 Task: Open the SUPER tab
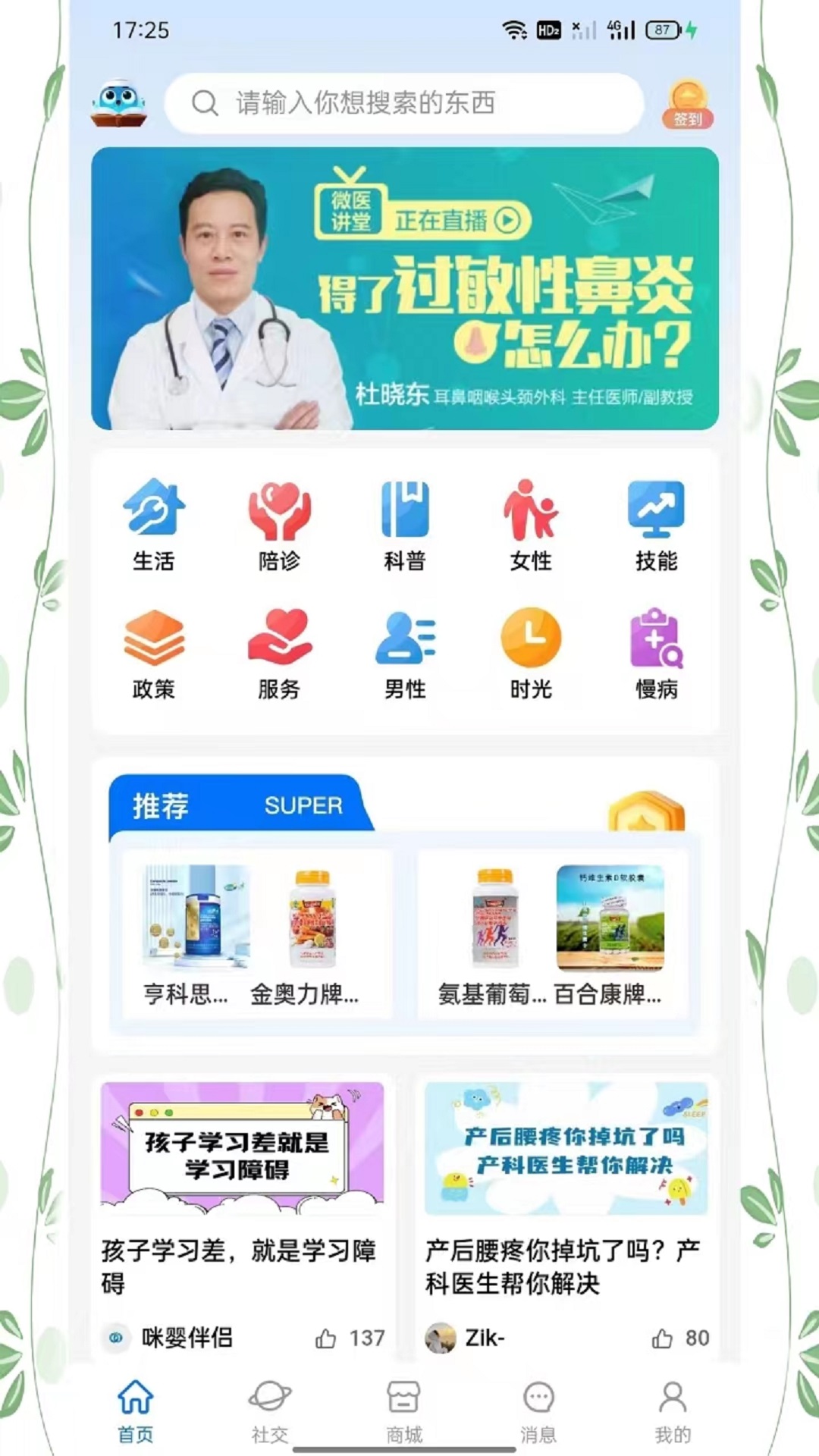(x=303, y=806)
